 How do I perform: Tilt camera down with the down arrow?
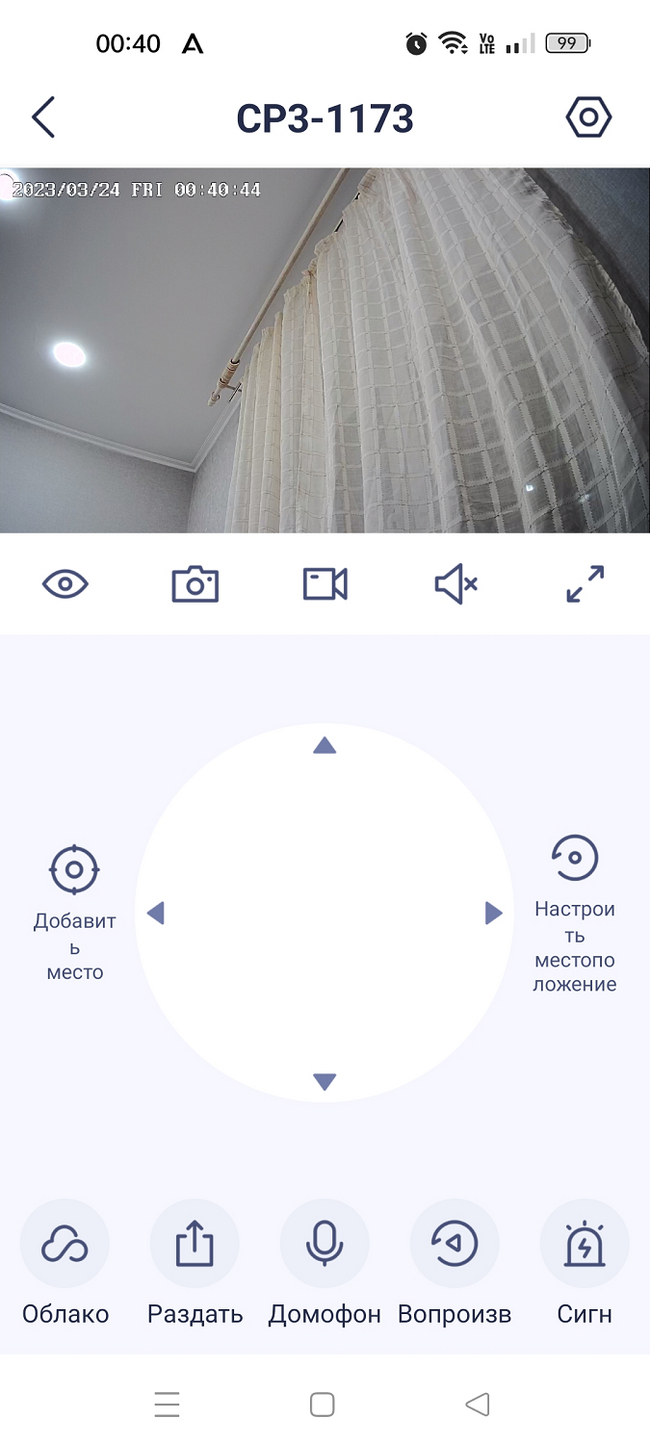pos(324,1081)
